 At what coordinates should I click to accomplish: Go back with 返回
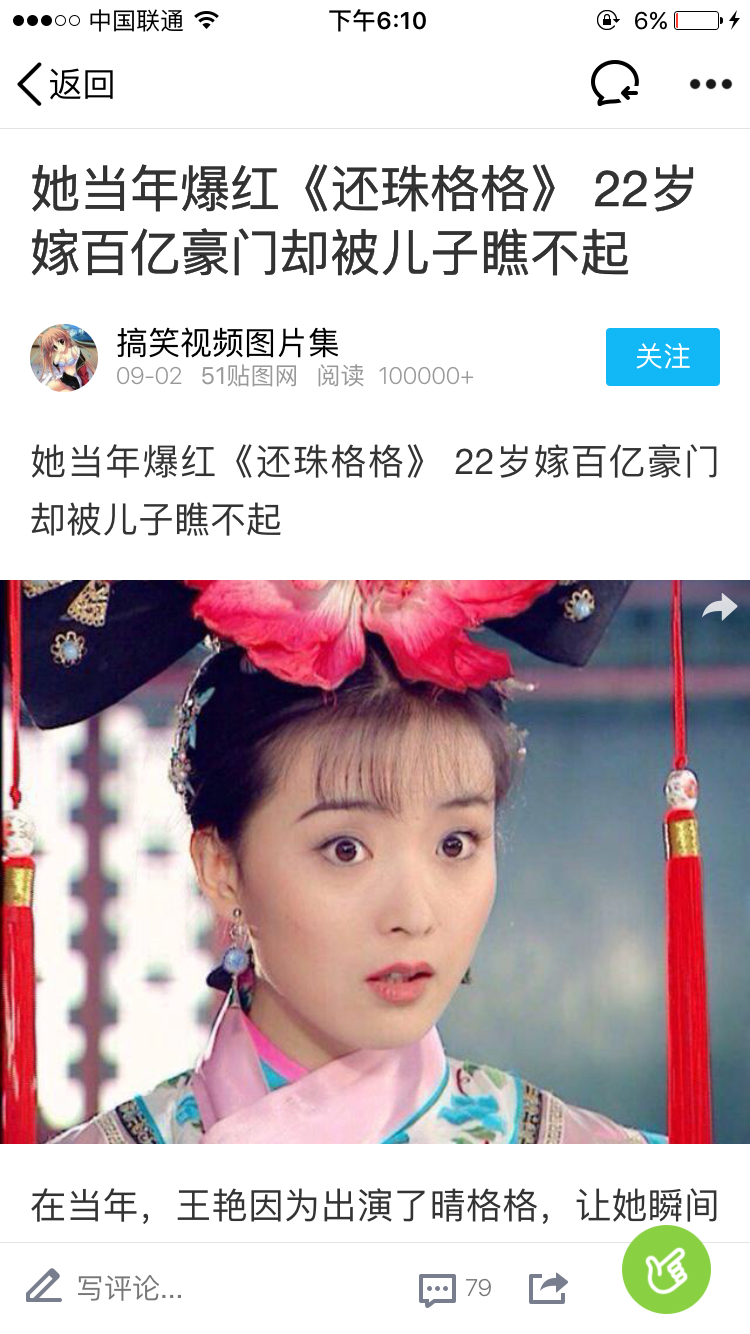[66, 84]
